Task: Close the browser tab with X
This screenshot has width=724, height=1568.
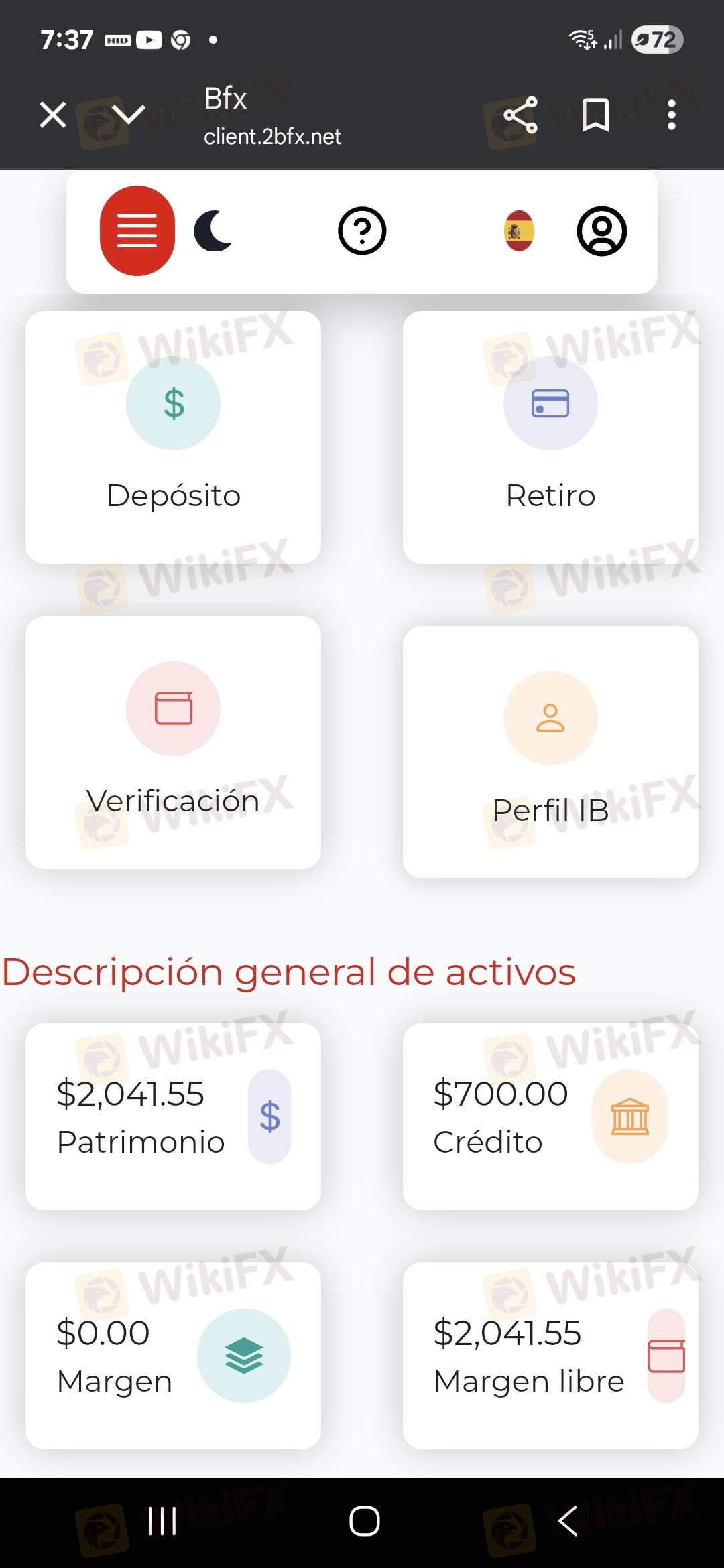Action: tap(53, 115)
